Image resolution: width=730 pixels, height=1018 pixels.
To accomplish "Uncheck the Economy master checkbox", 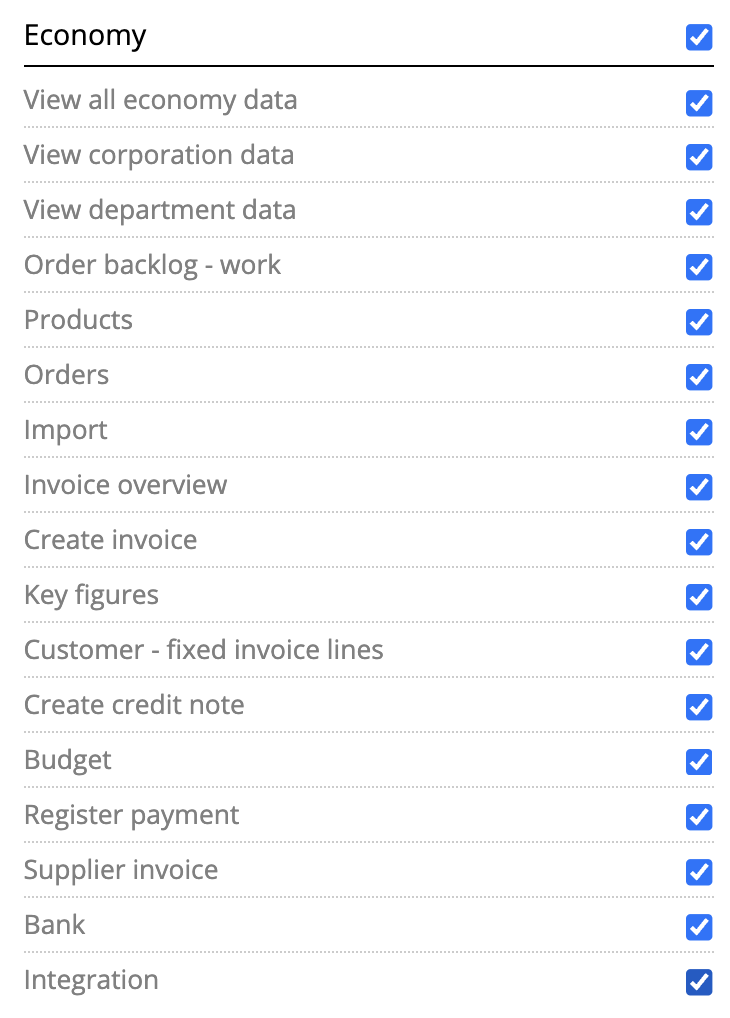I will (x=699, y=38).
